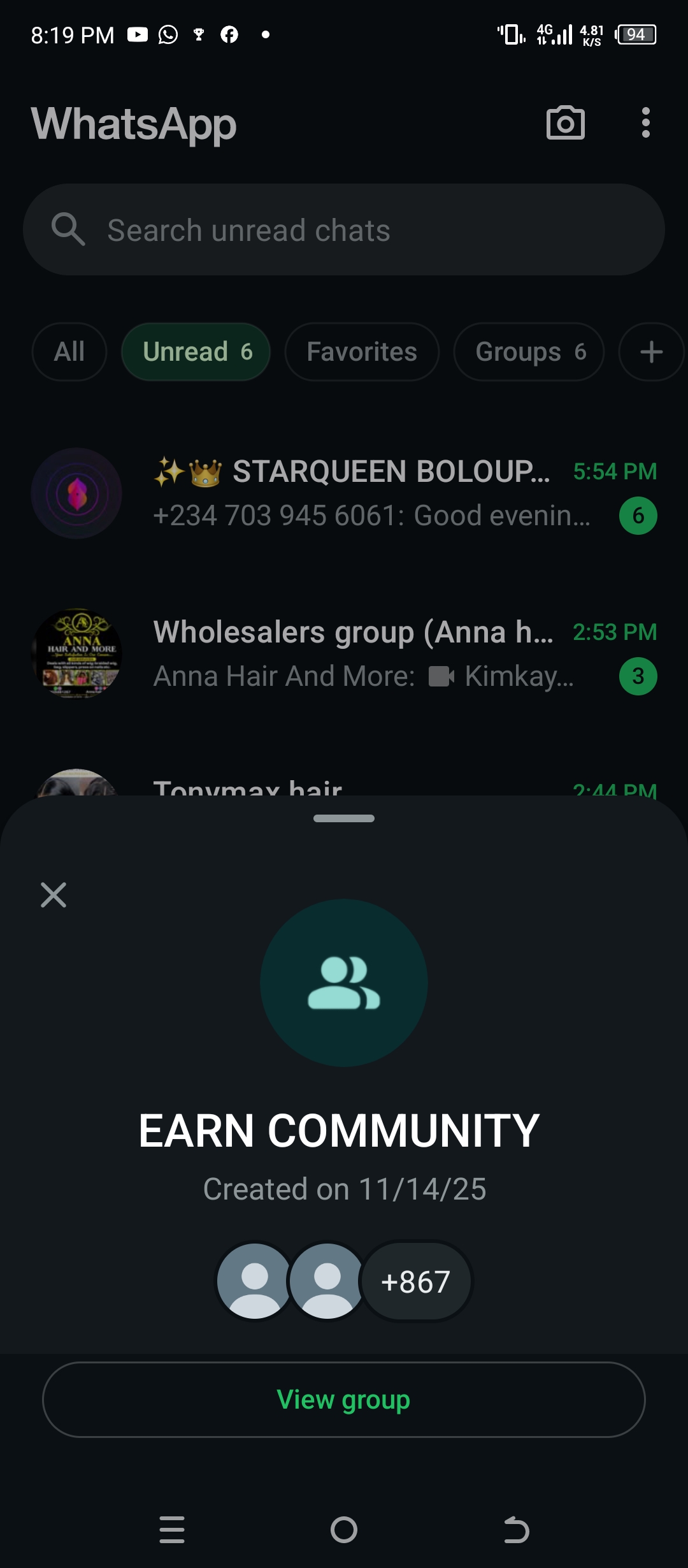The image size is (688, 1568).
Task: Show the +867 group members
Action: pyautogui.click(x=415, y=1282)
